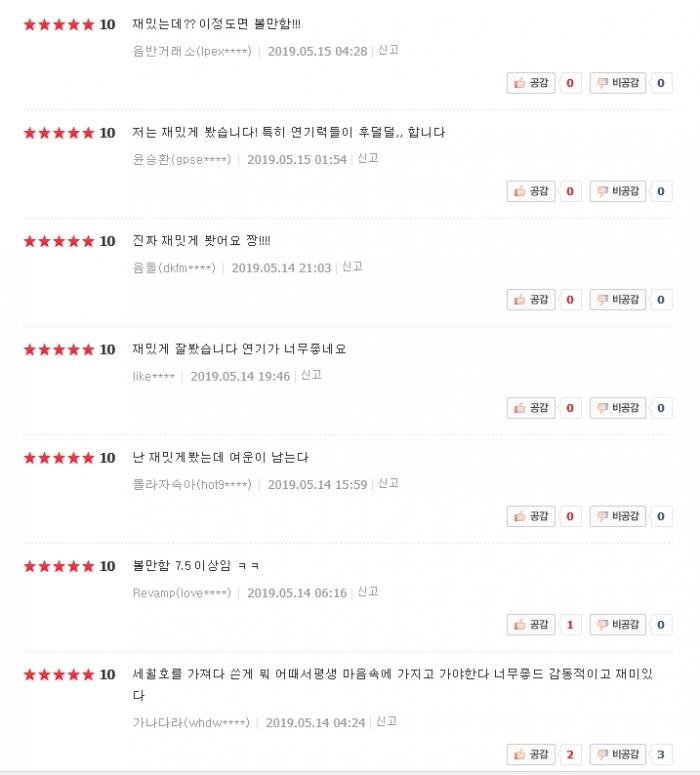Tap 비공감 on 가나다라's review
The width and height of the screenshot is (700, 775).
pos(618,755)
